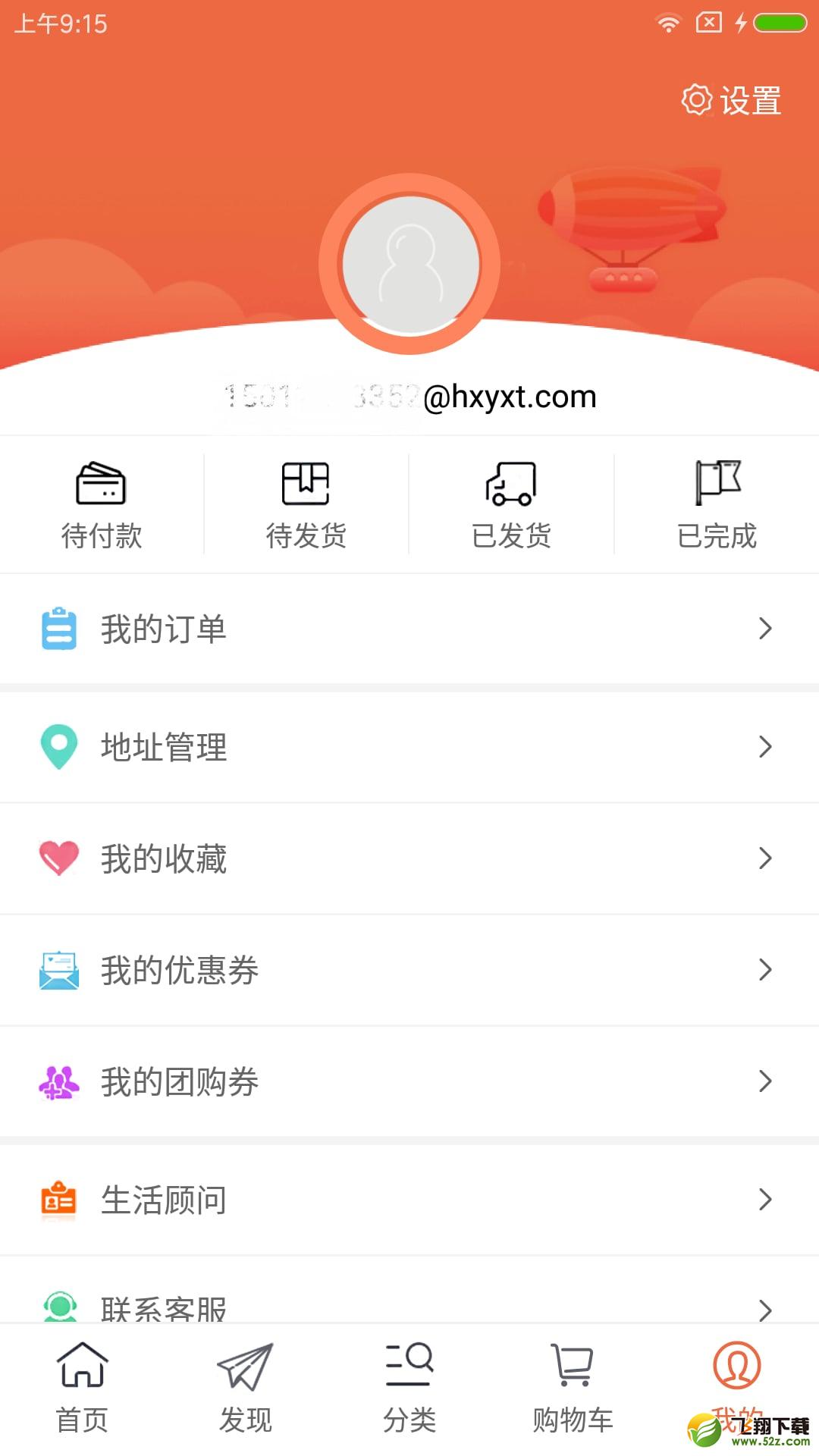Image resolution: width=819 pixels, height=1456 pixels.
Task: Open 我的收藏 favorites
Action: coord(409,858)
